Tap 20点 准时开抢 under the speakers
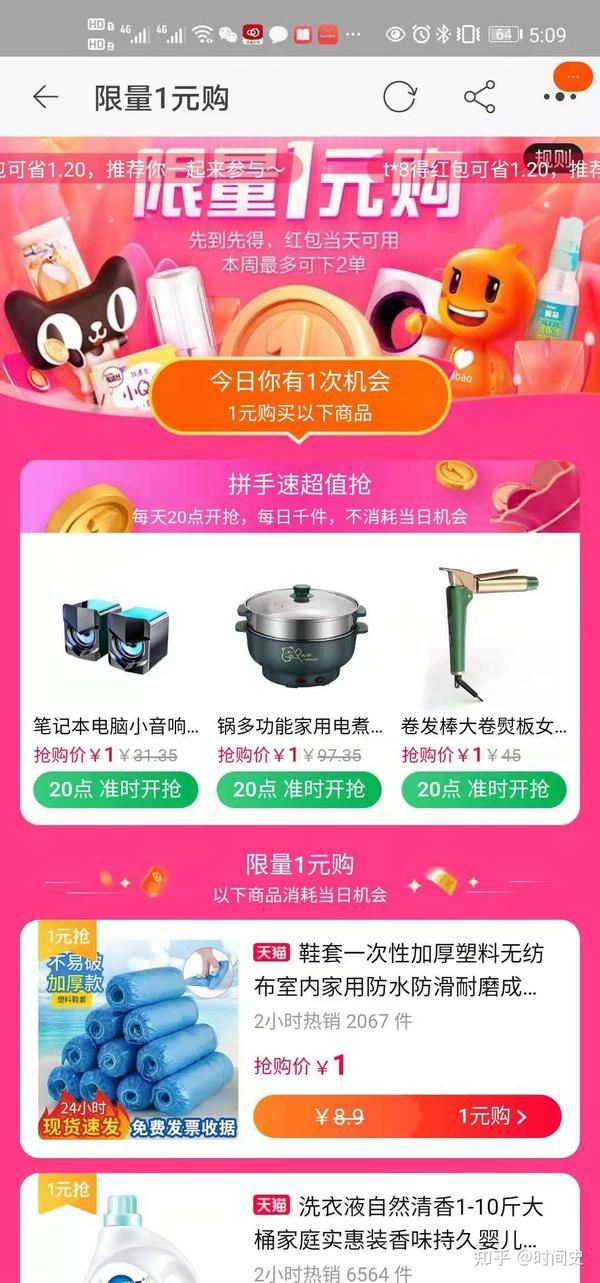Image resolution: width=600 pixels, height=1283 pixels. [x=116, y=789]
